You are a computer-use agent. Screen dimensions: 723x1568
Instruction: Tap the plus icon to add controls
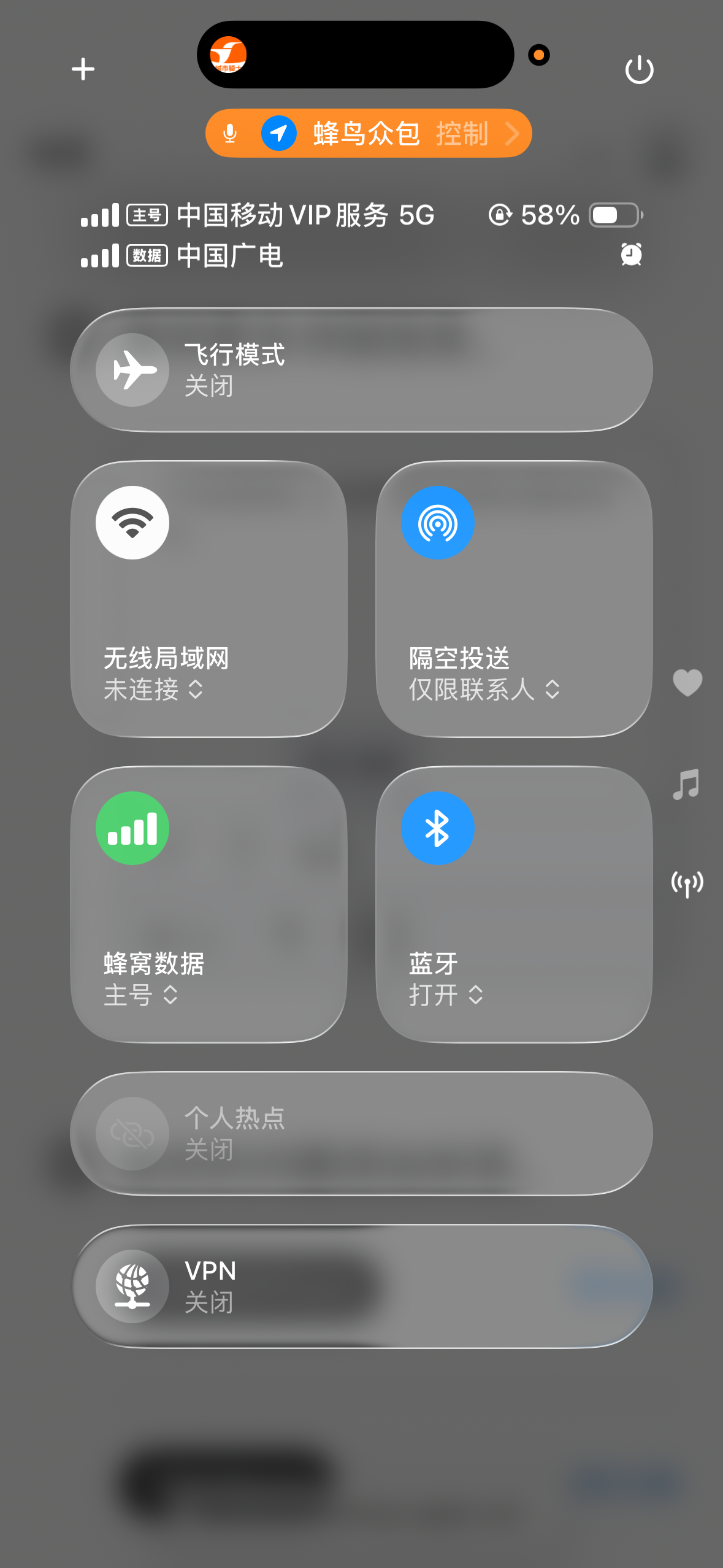click(83, 69)
